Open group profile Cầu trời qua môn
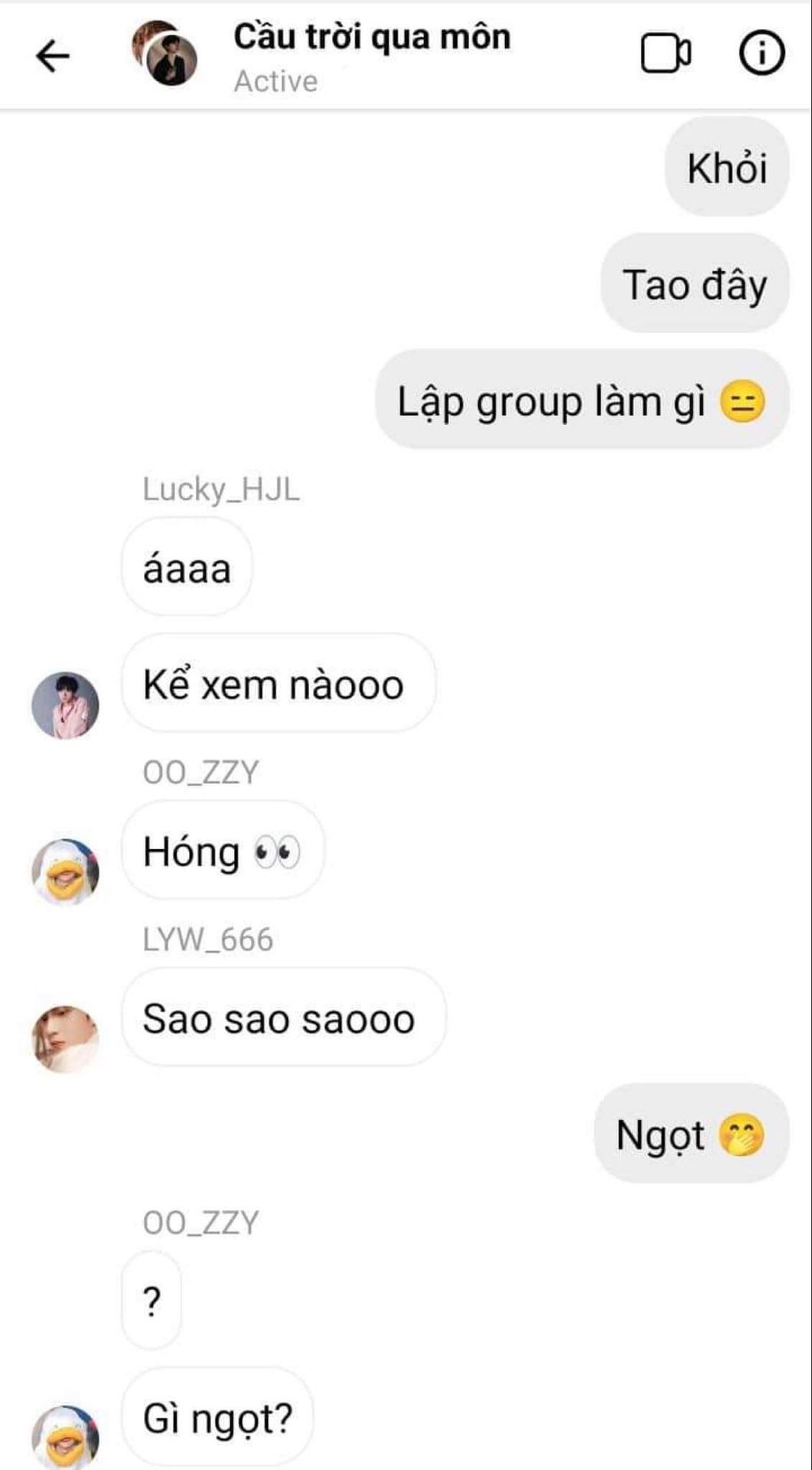This screenshot has height=1470, width=812. (x=371, y=37)
